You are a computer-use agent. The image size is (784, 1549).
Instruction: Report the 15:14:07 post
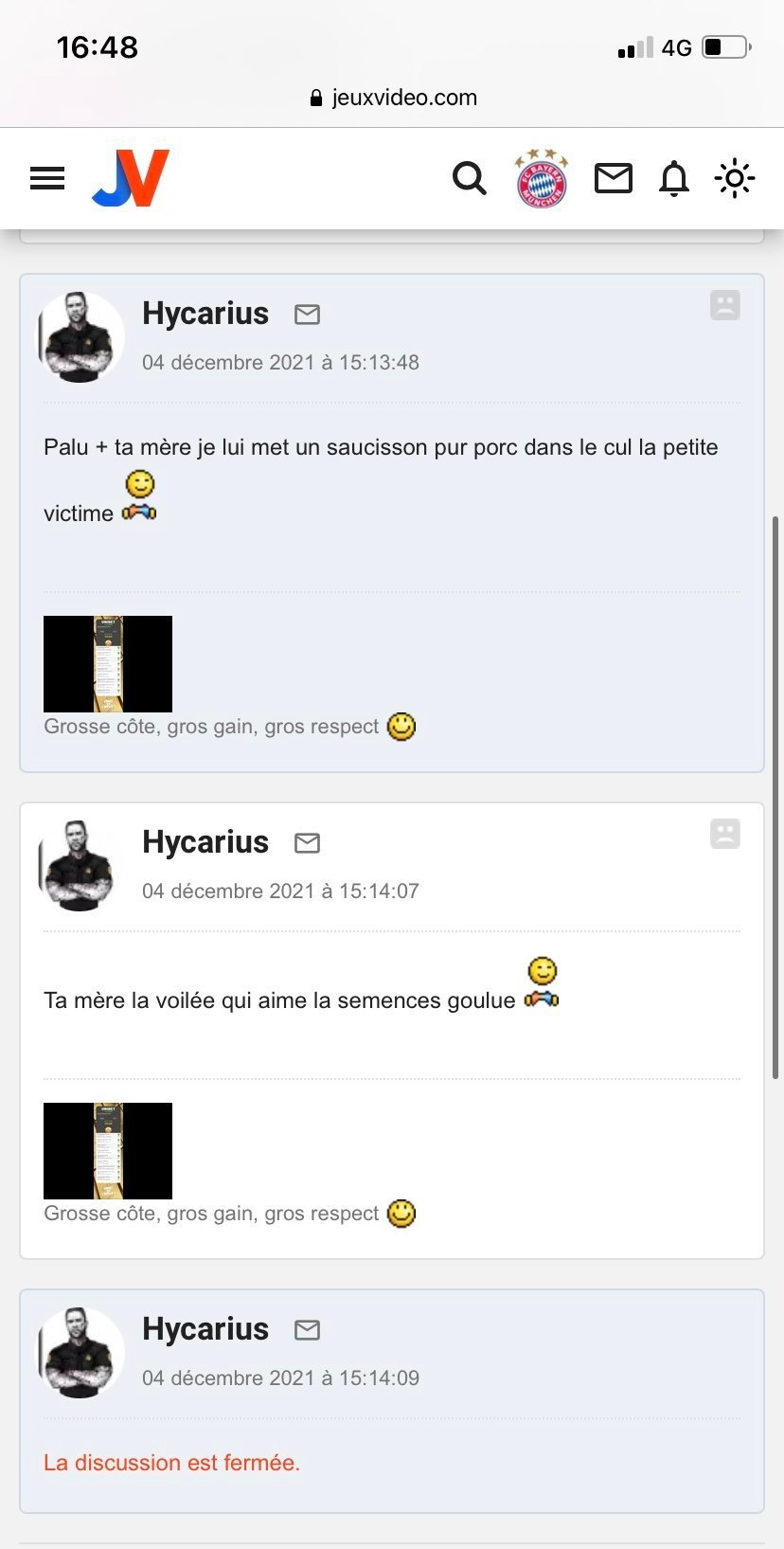[x=725, y=834]
